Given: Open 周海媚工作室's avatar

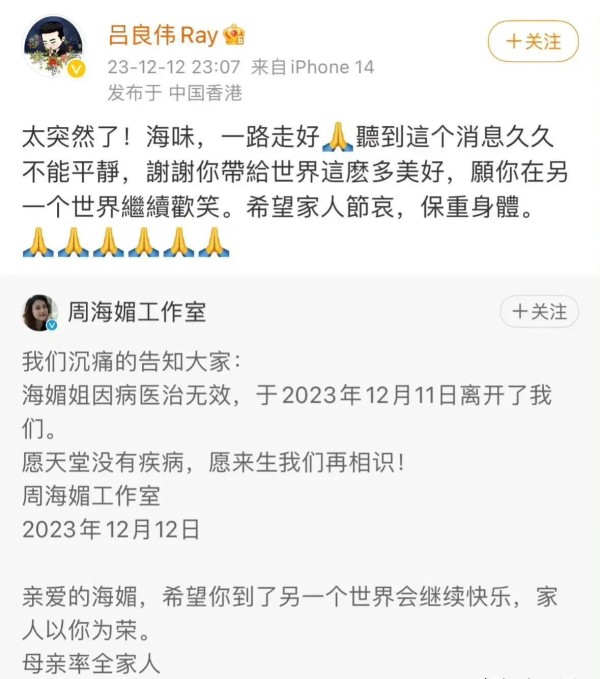Looking at the screenshot, I should [x=40, y=312].
